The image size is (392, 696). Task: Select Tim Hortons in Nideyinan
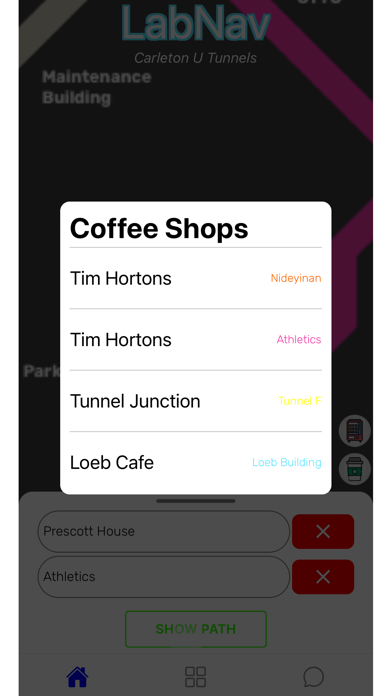[x=195, y=278]
